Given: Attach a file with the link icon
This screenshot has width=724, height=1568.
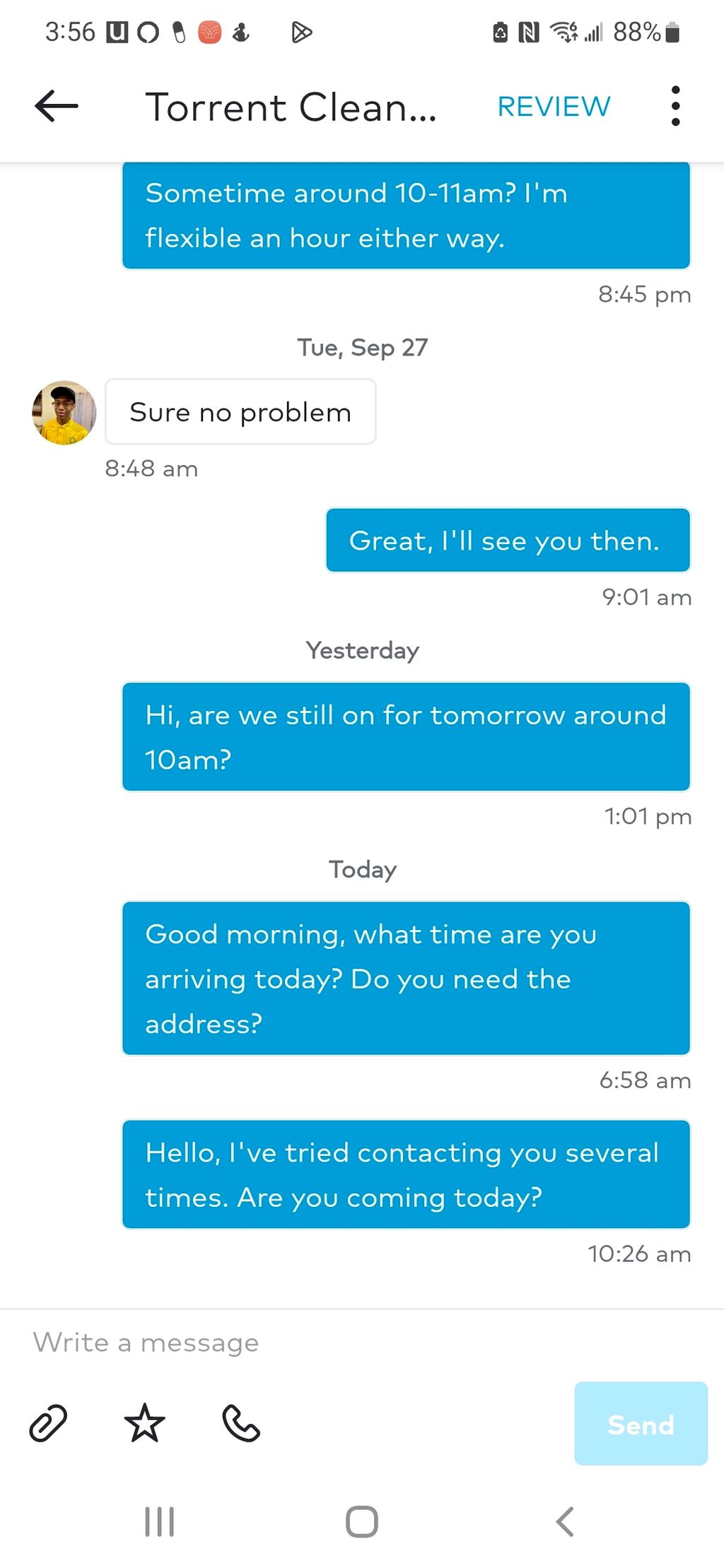Looking at the screenshot, I should coord(48,1422).
